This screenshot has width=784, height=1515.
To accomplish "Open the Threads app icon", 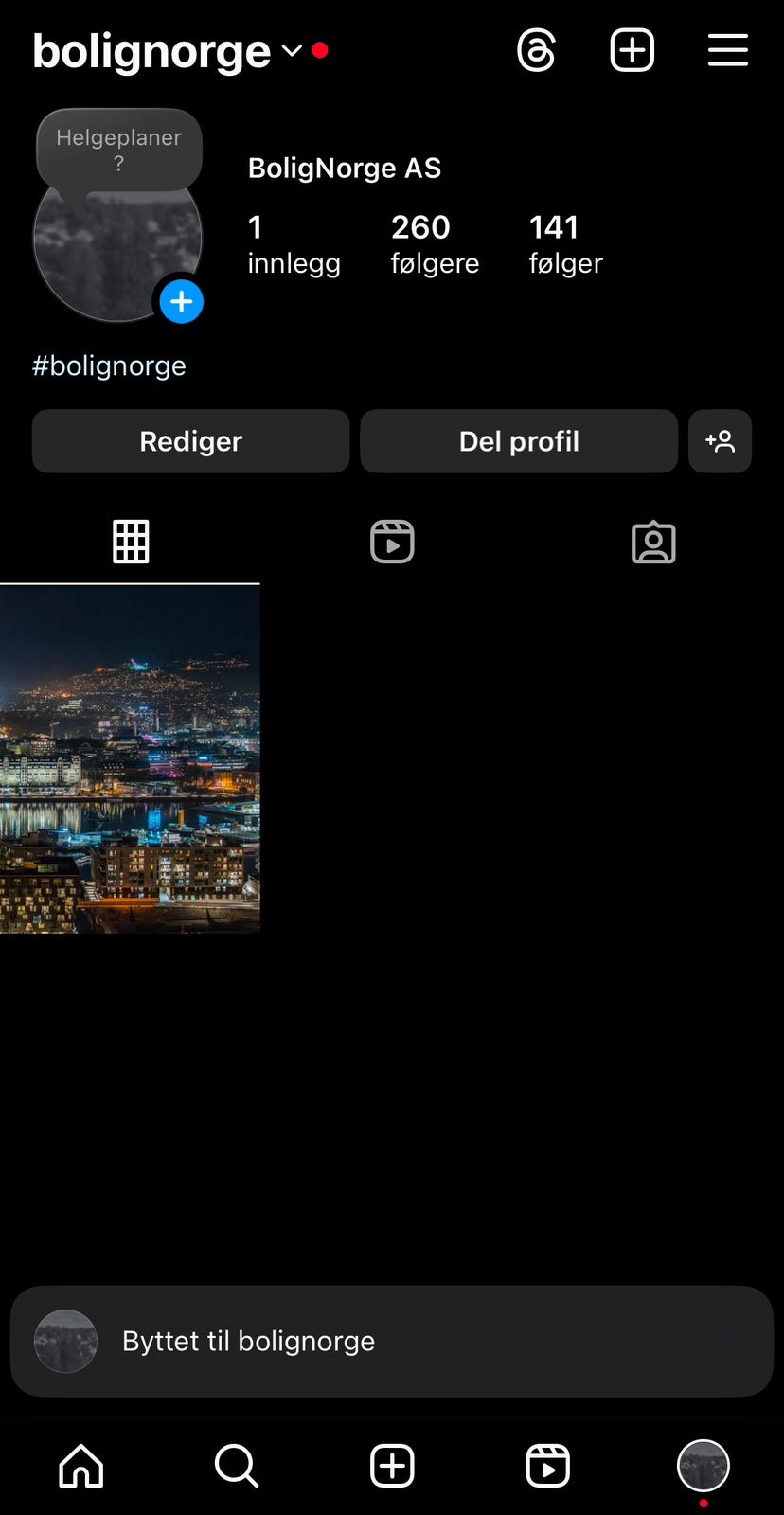I will coord(536,51).
